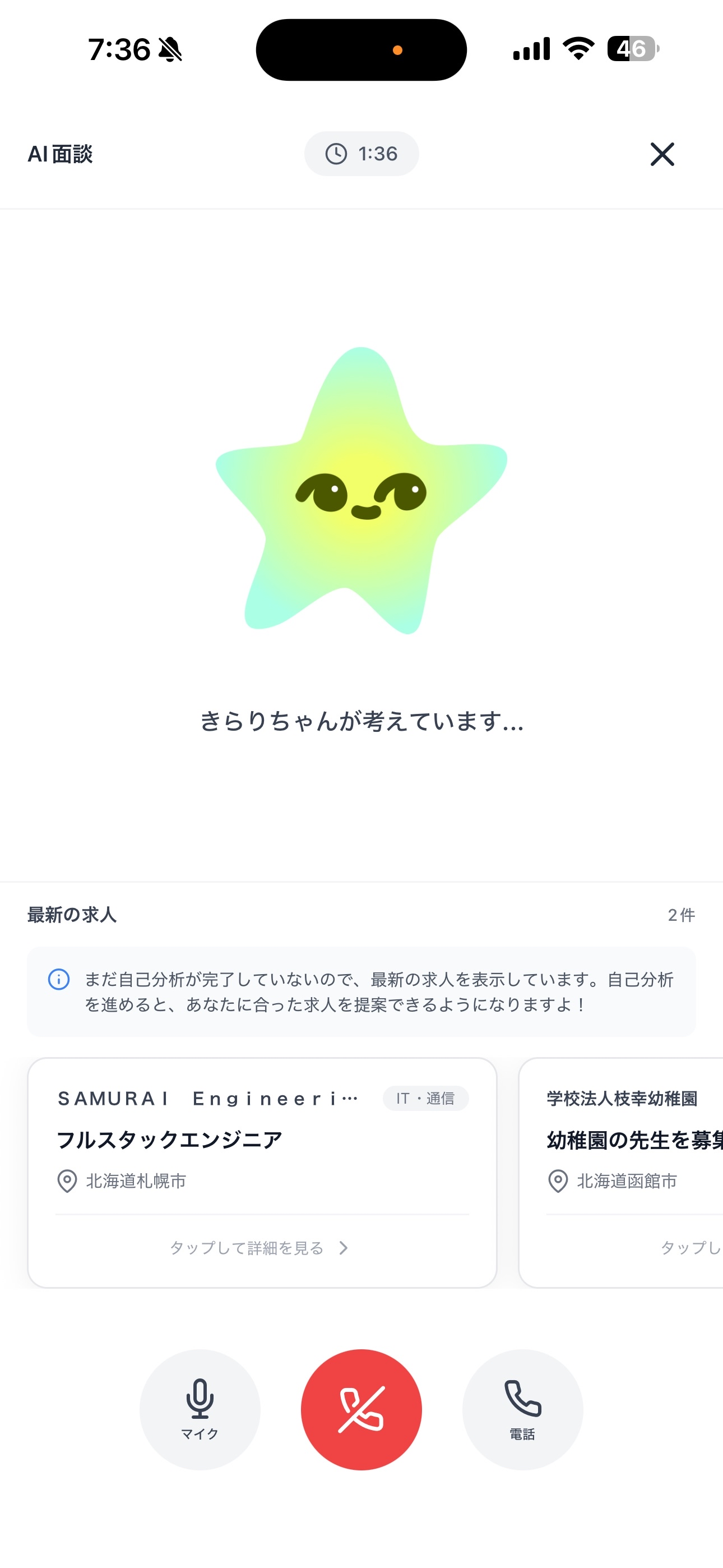Image resolution: width=723 pixels, height=1568 pixels.
Task: Close the AI面談 screen with X
Action: click(x=661, y=154)
